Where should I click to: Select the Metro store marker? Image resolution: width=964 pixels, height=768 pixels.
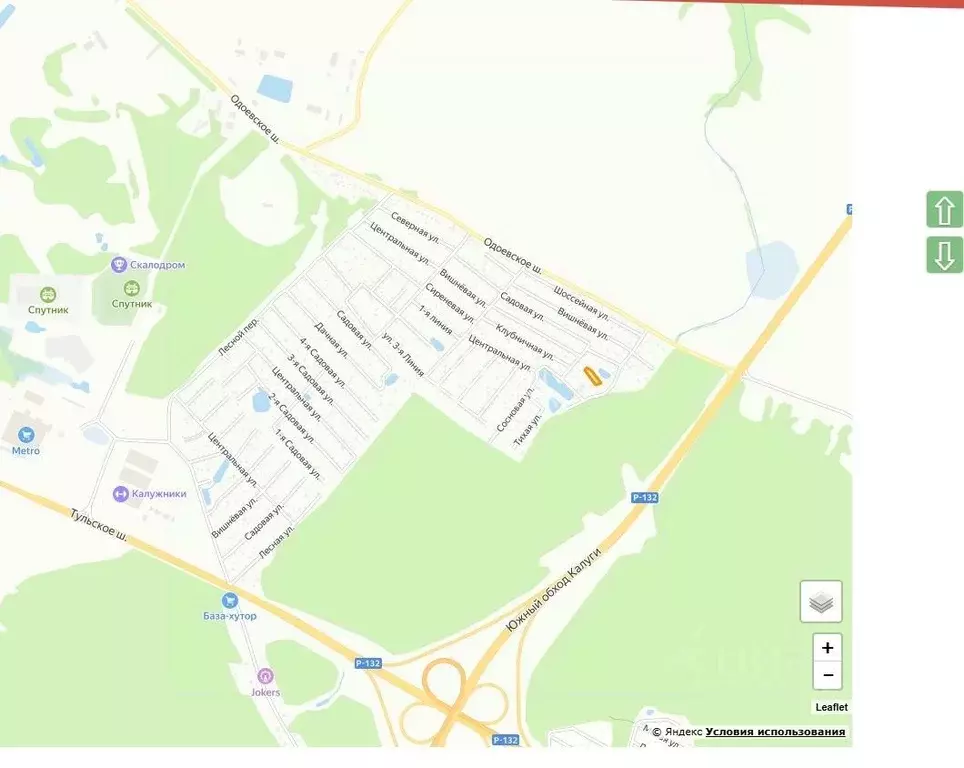pos(26,435)
